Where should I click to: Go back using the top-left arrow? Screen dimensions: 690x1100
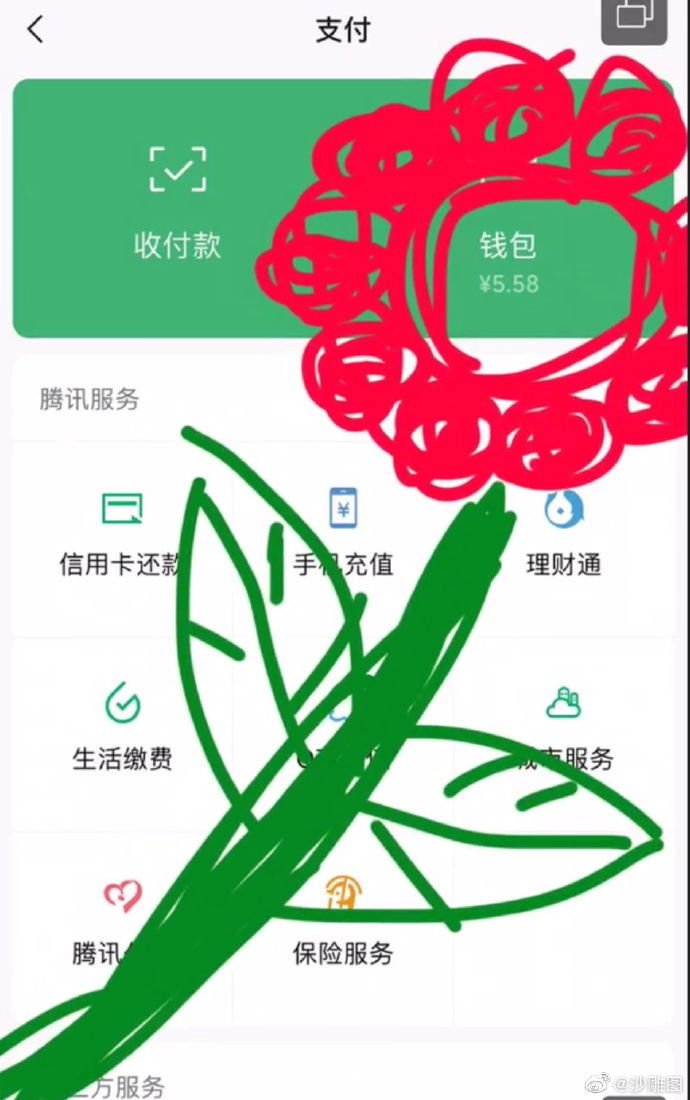coord(36,30)
